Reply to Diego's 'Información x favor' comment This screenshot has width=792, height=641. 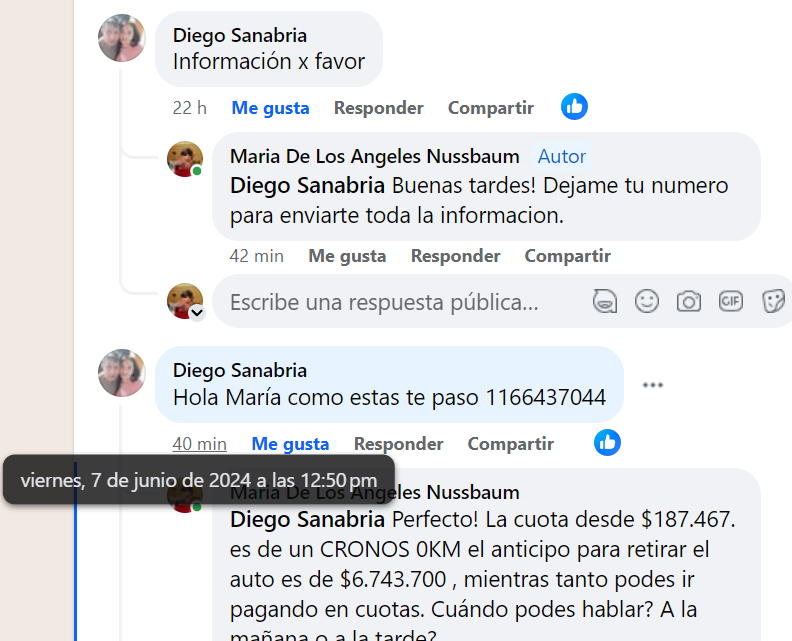378,108
